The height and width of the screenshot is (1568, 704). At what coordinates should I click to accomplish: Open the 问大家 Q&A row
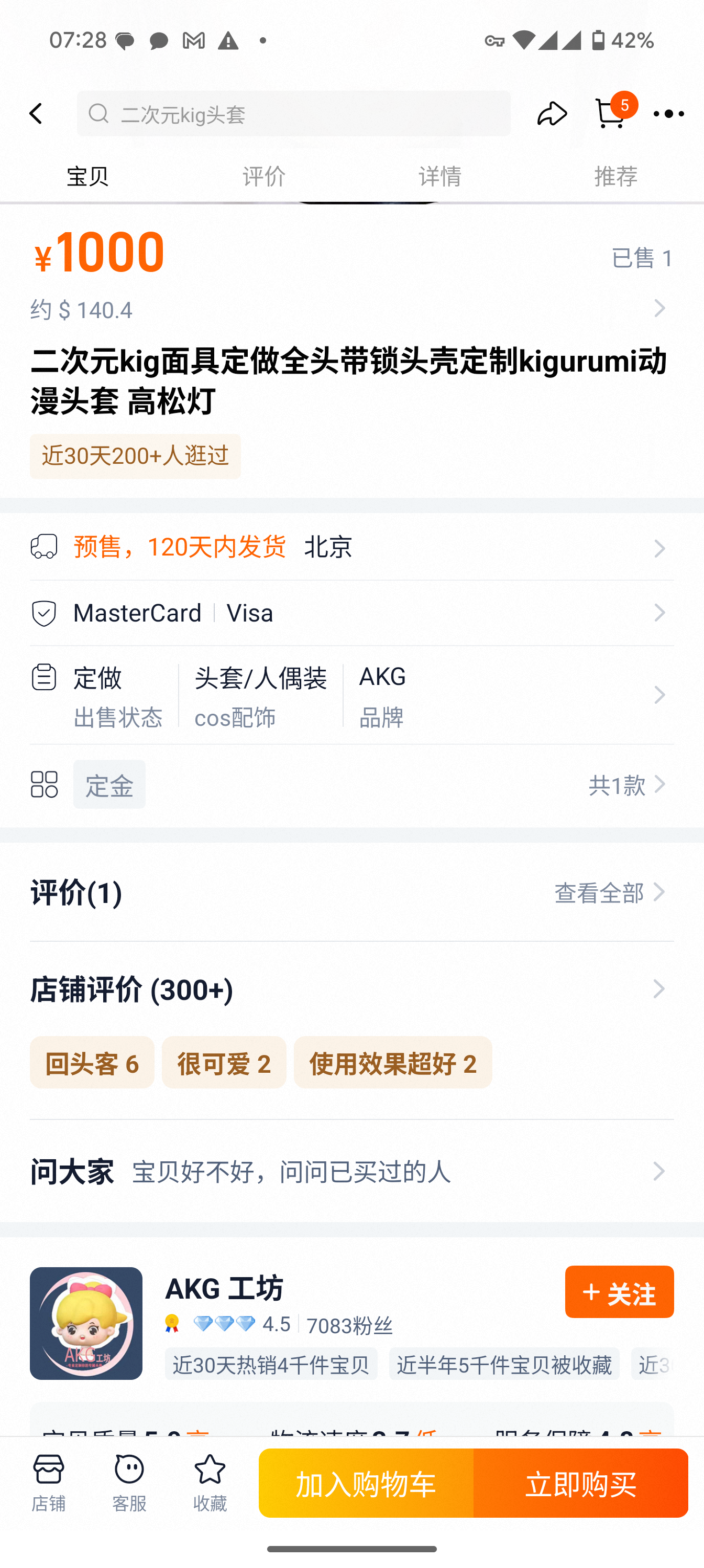(351, 1171)
